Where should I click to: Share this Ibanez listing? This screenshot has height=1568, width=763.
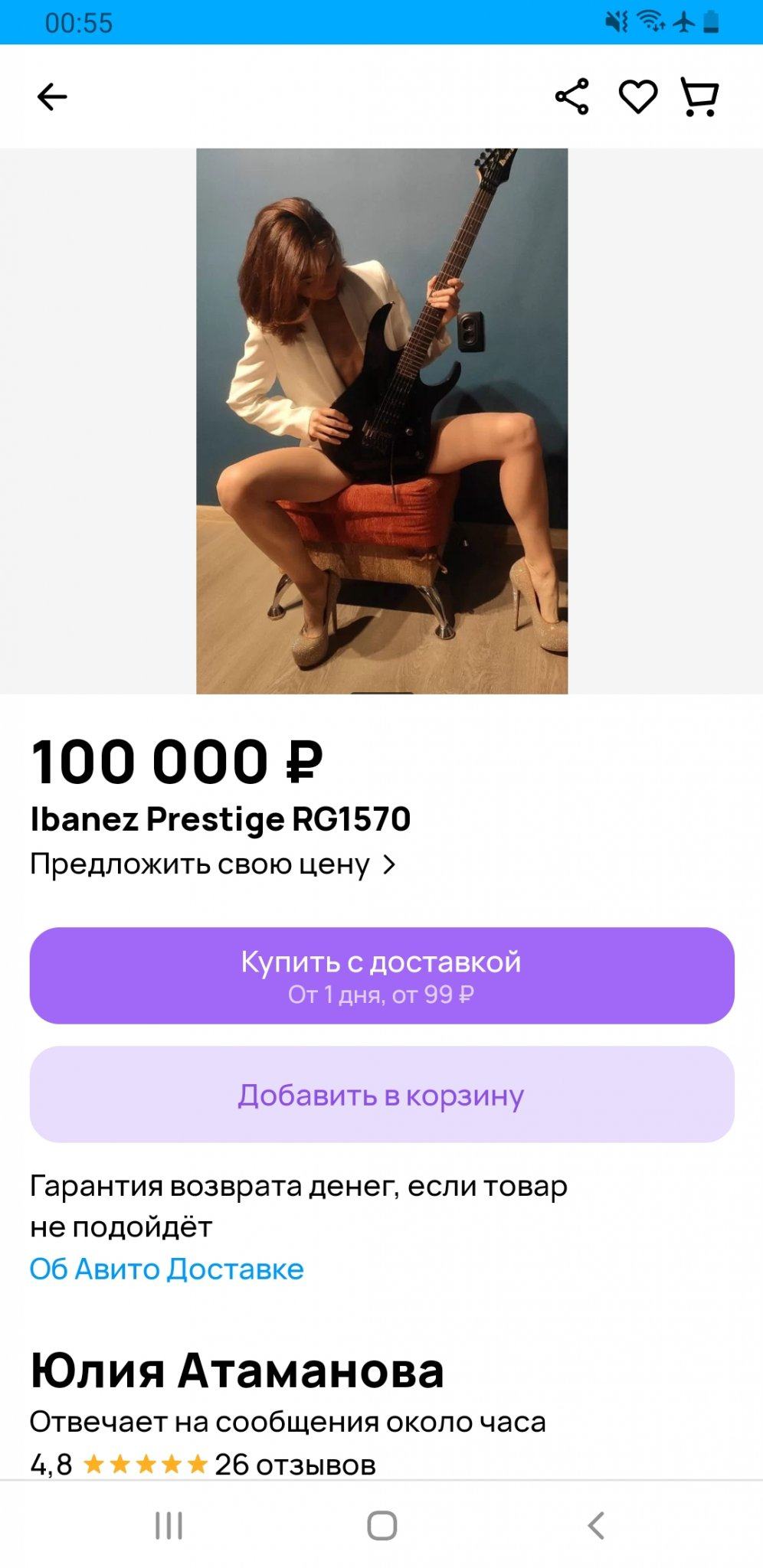(572, 97)
